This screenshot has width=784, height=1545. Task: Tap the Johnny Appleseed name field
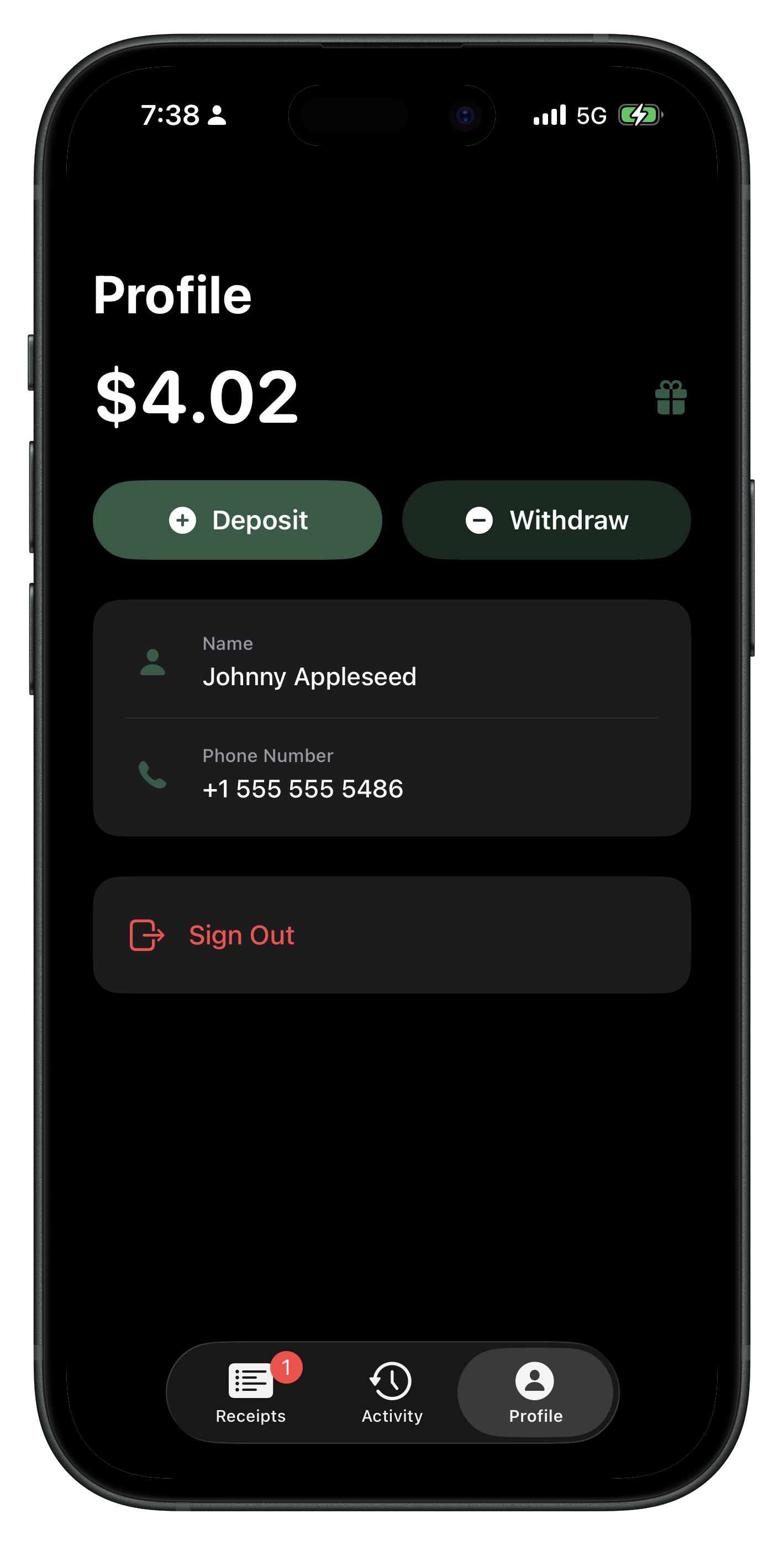tap(311, 676)
